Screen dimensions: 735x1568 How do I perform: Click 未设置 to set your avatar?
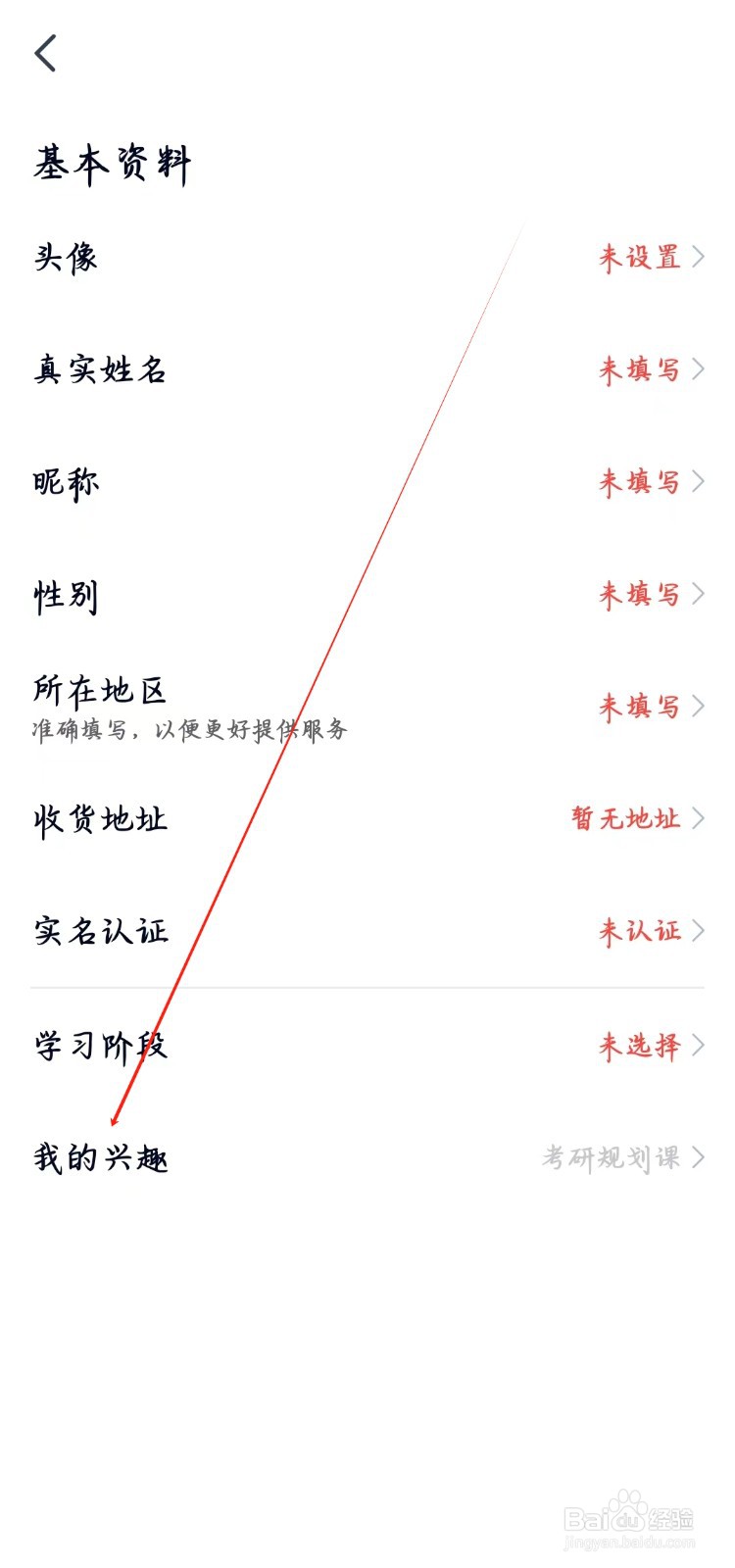[640, 258]
